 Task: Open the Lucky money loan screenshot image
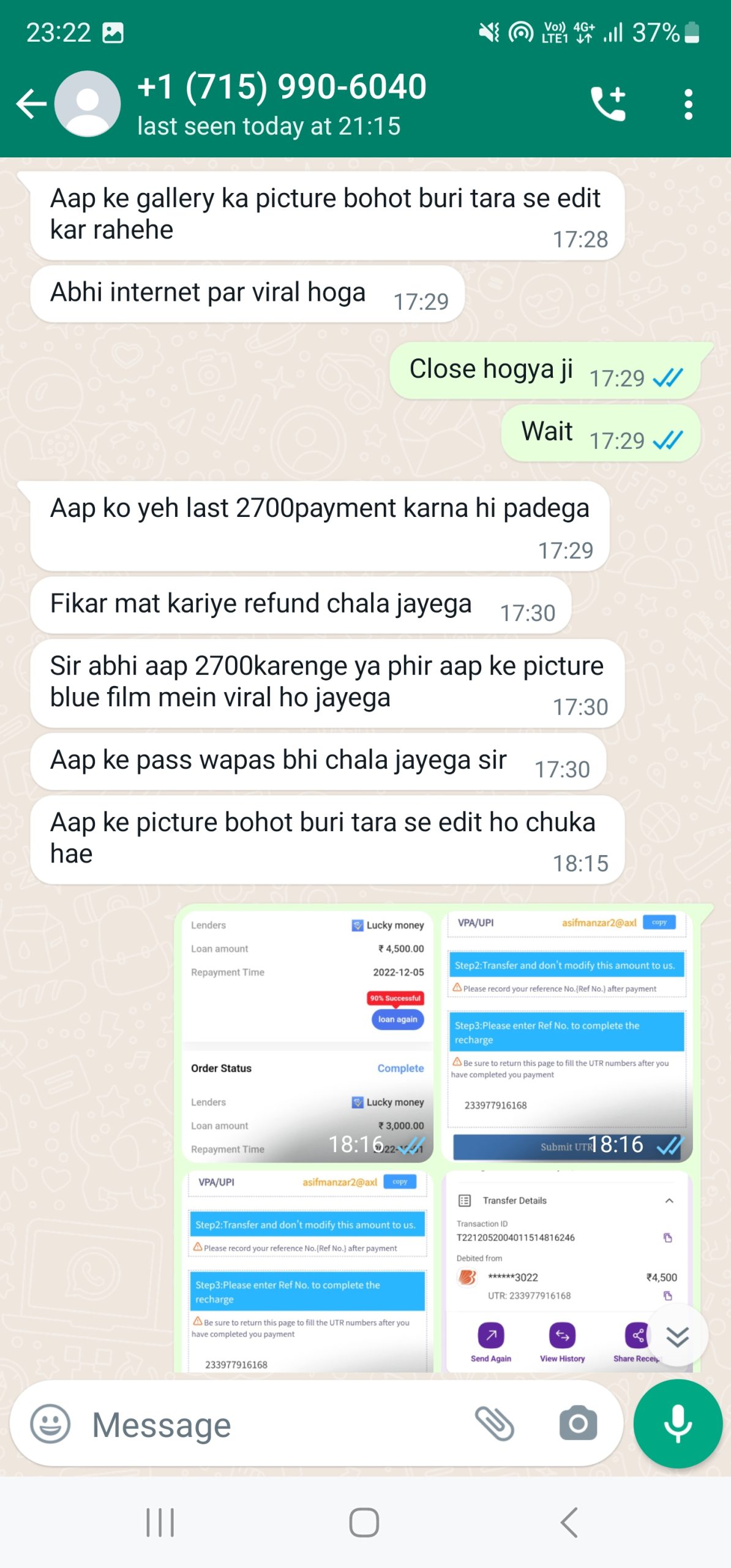tap(307, 1036)
